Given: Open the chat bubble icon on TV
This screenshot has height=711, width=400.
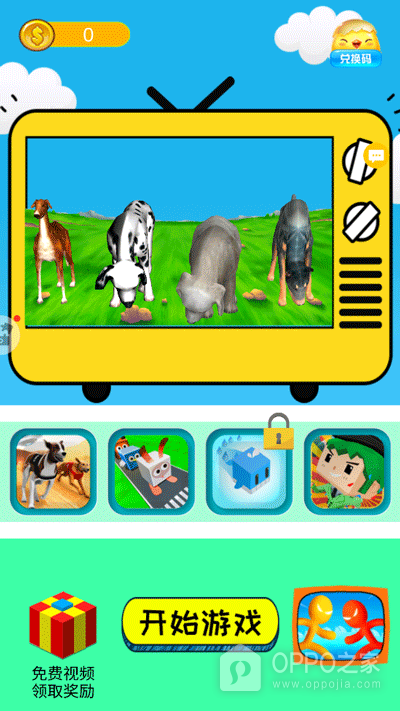Looking at the screenshot, I should click(x=376, y=156).
